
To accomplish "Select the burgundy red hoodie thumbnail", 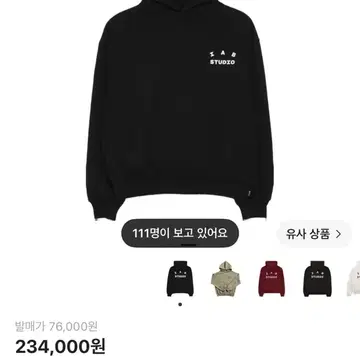I will tap(271, 279).
